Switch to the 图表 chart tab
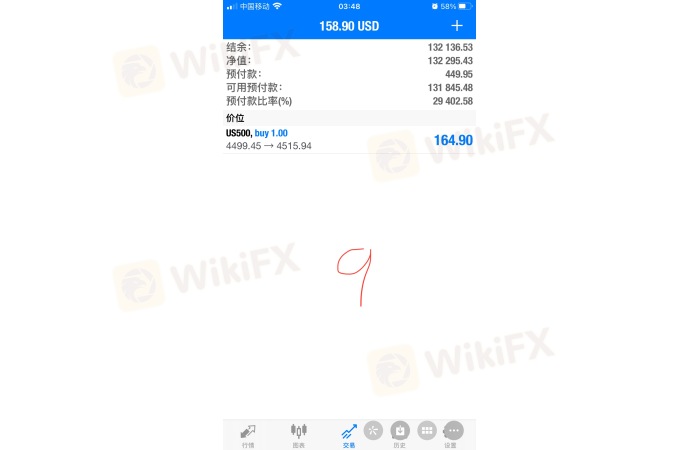The image size is (700, 450). (x=298, y=434)
